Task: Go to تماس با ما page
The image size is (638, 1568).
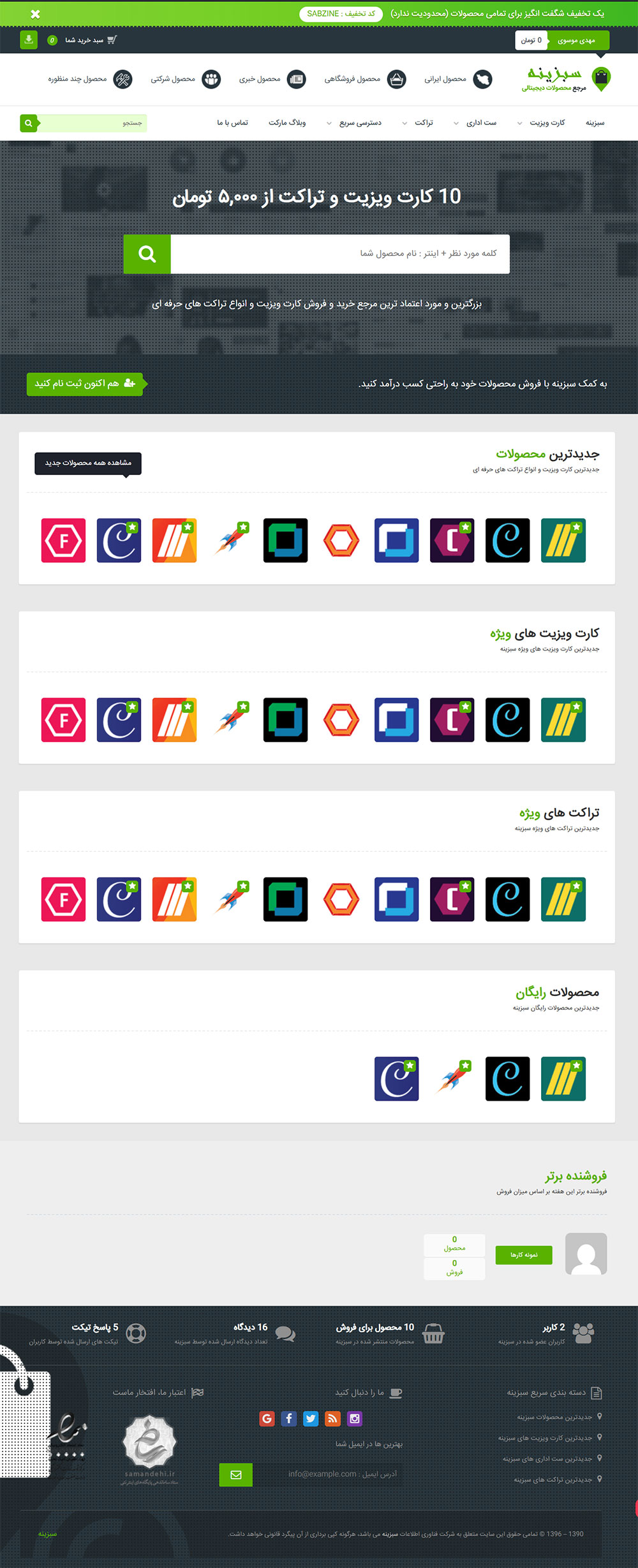Action: click(x=232, y=122)
